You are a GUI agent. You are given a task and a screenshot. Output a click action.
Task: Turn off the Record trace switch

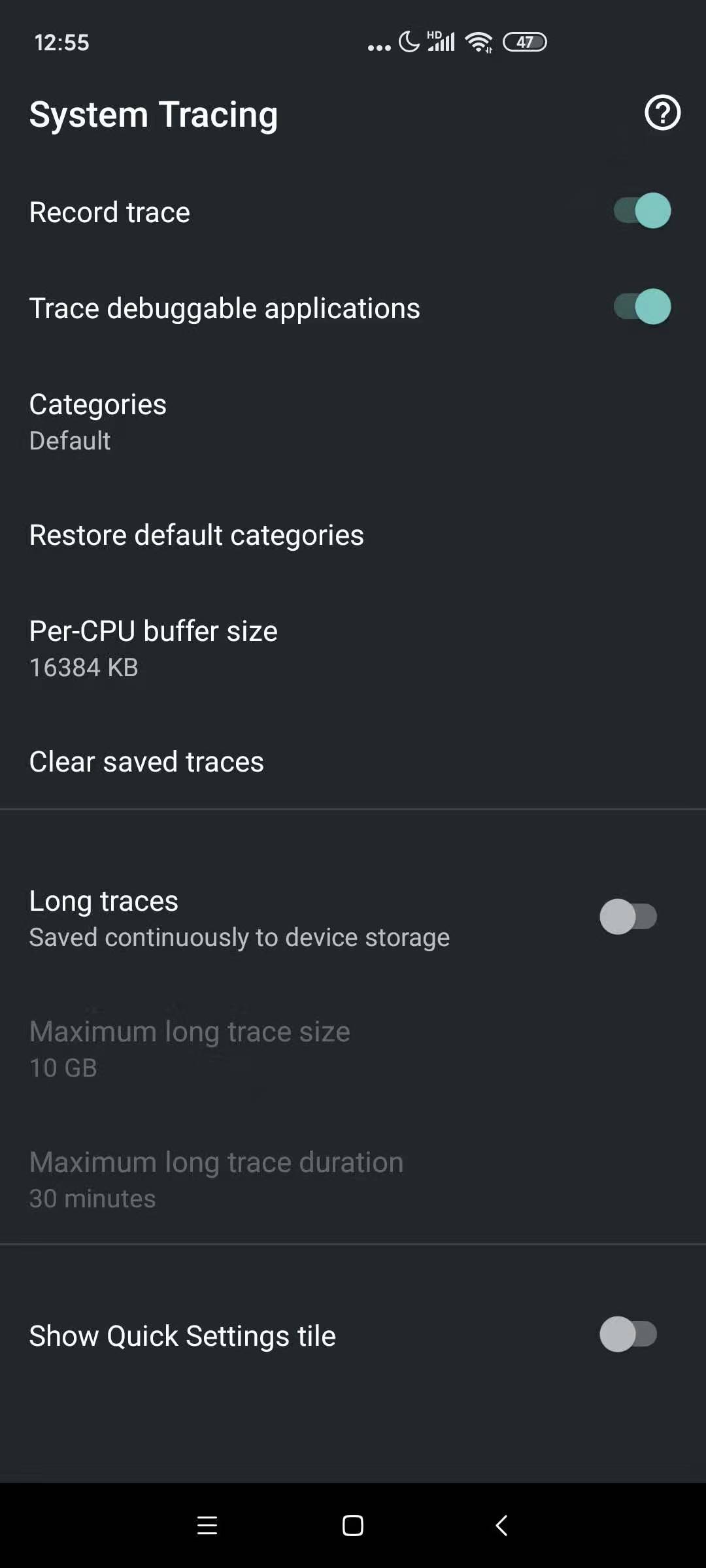pyautogui.click(x=642, y=211)
